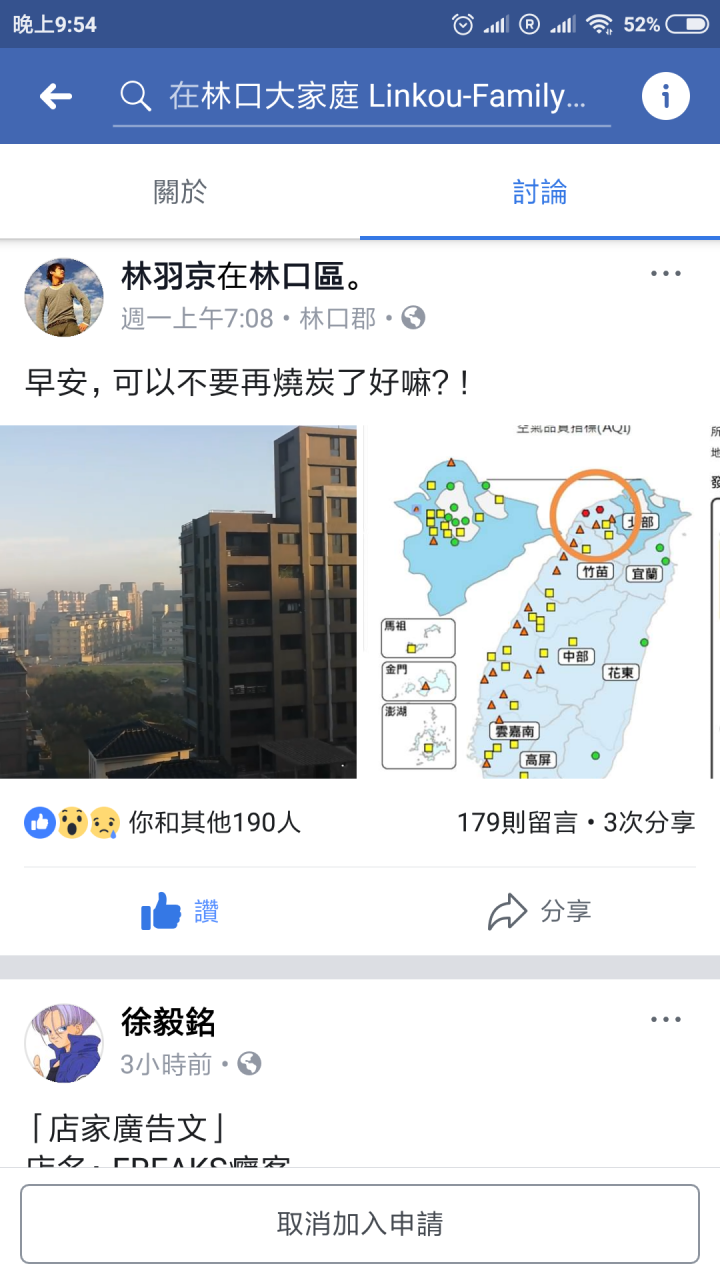Go back using the arrow icon
This screenshot has height=1280, width=720.
56,96
